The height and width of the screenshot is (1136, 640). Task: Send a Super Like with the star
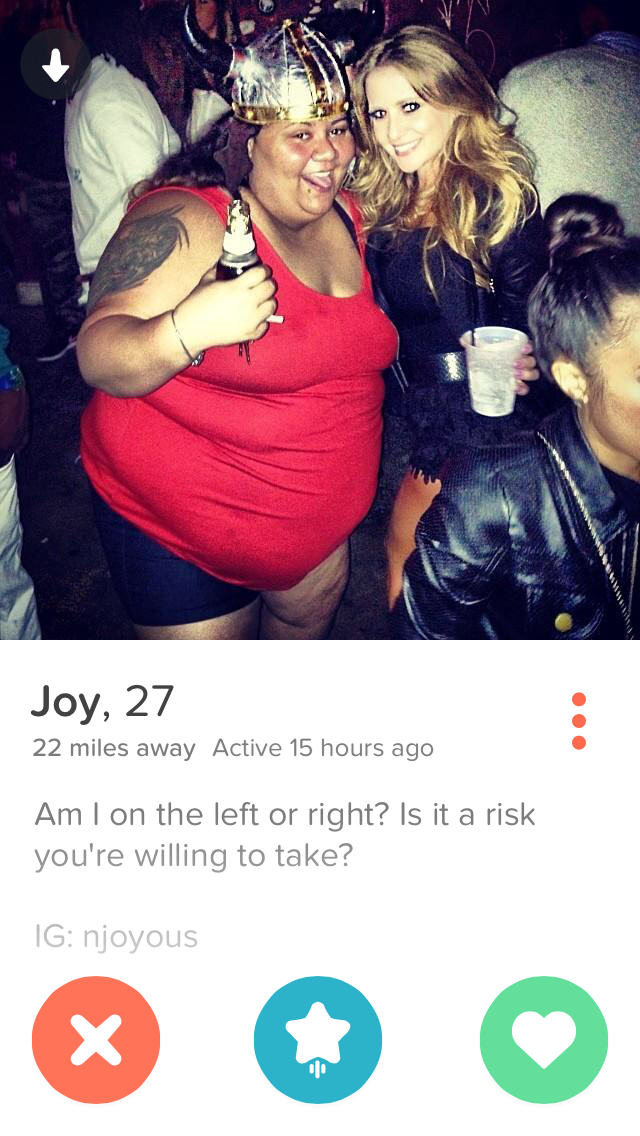[318, 1040]
